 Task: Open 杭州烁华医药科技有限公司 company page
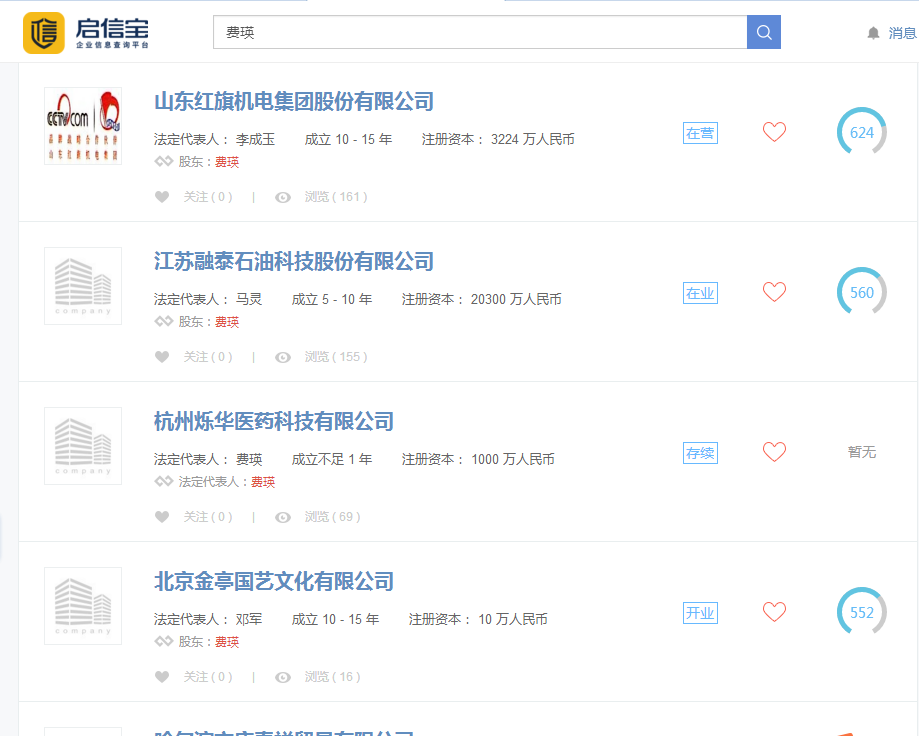pyautogui.click(x=274, y=422)
